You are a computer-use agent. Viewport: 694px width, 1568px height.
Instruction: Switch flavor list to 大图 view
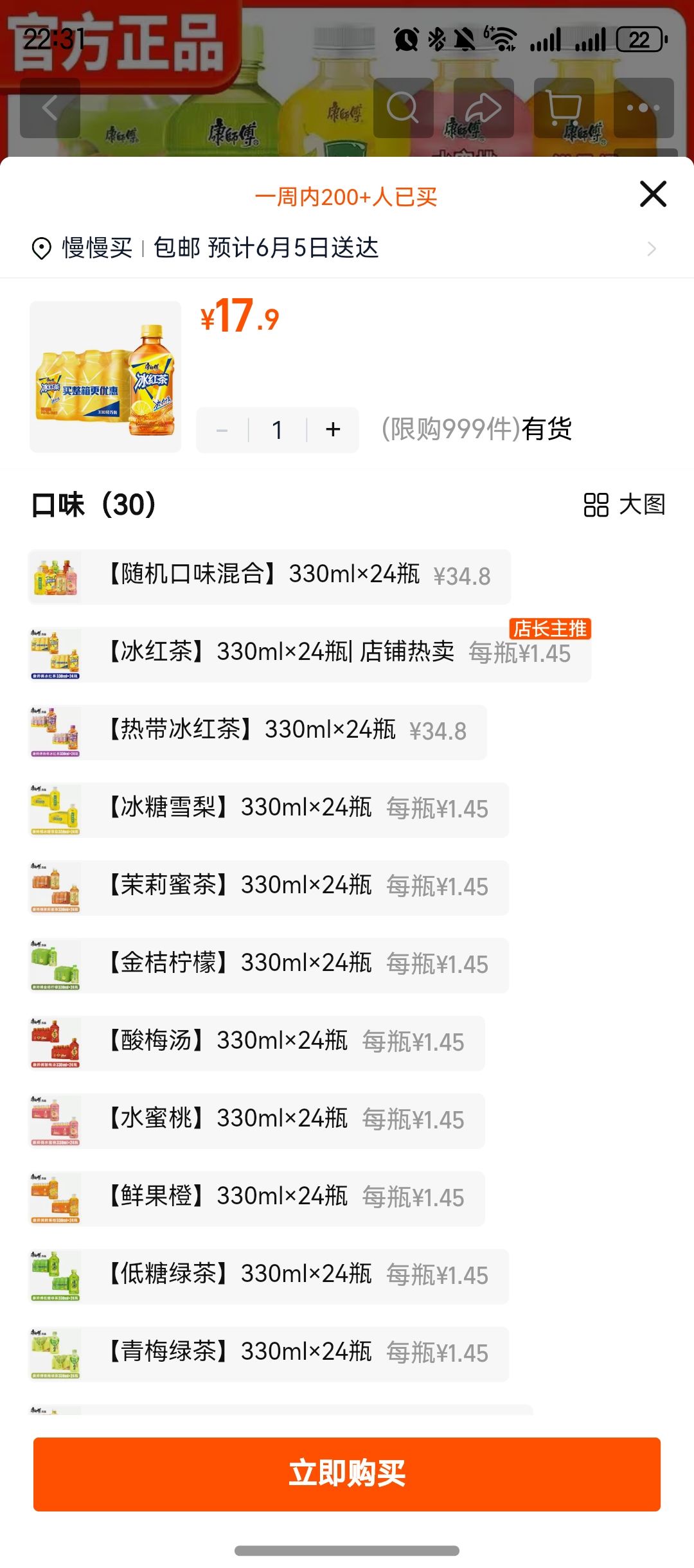pos(624,504)
